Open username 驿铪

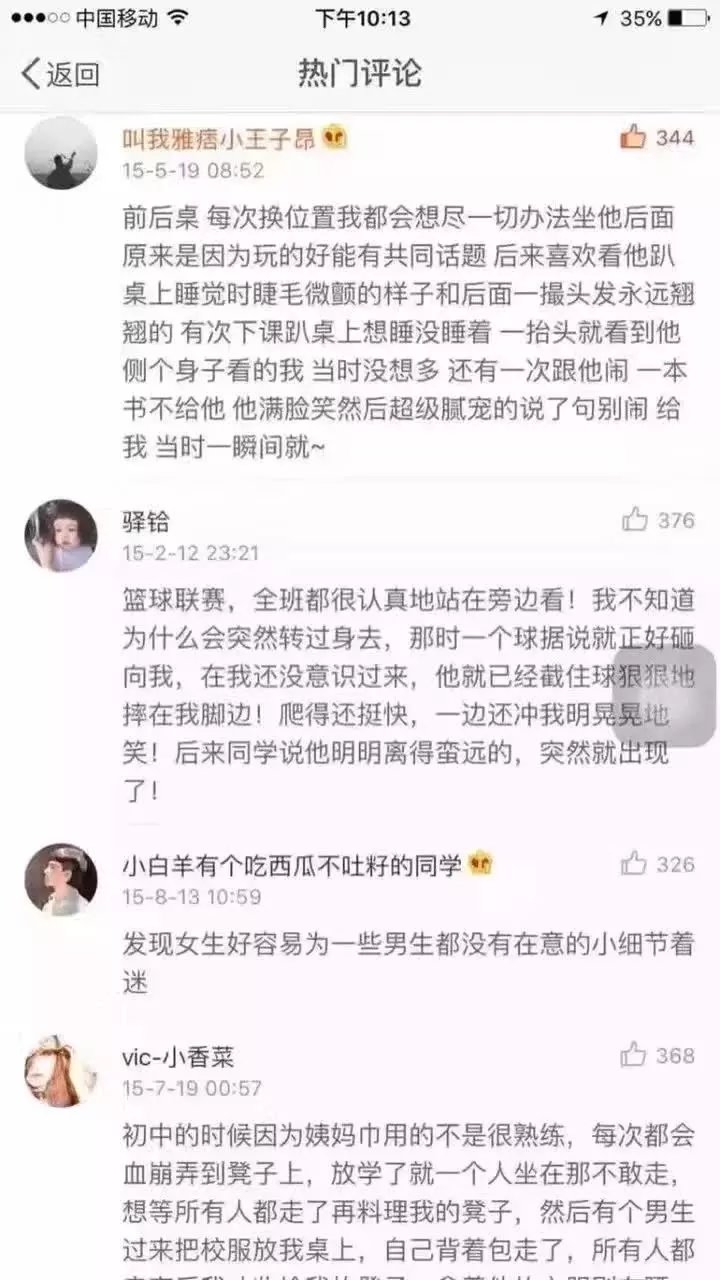(x=146, y=521)
